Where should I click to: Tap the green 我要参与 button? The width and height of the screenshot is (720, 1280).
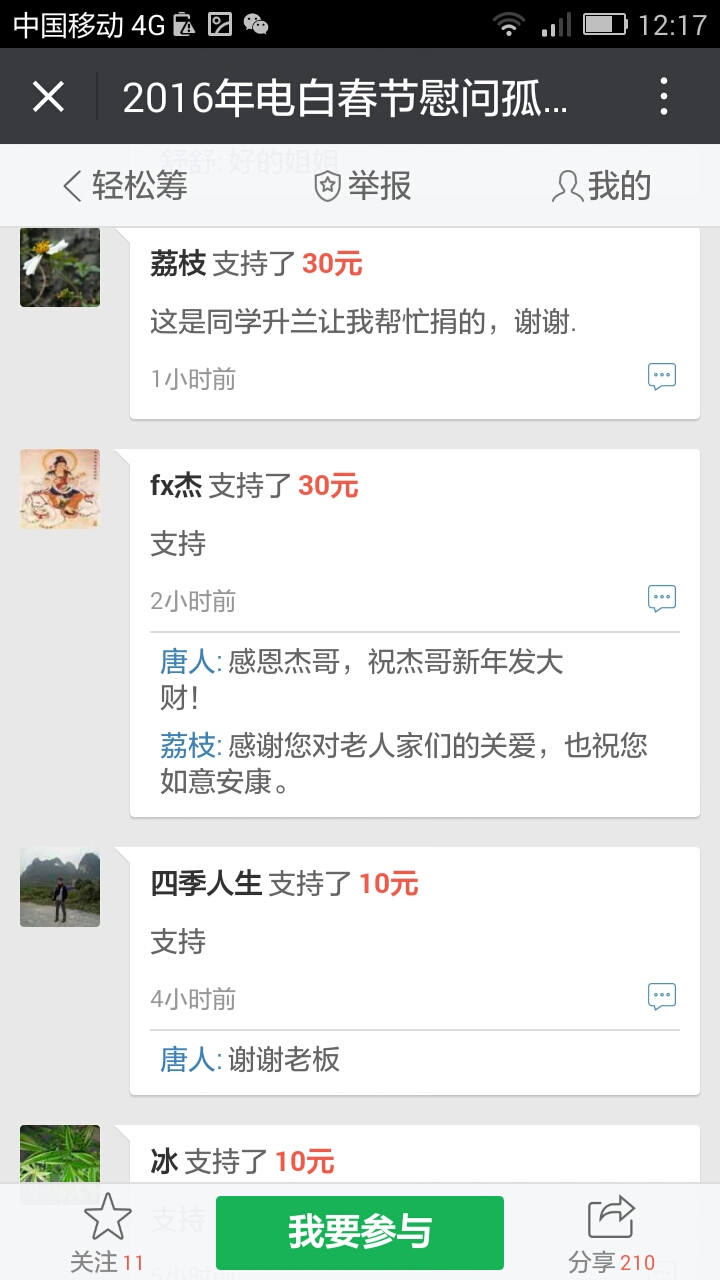(360, 1232)
